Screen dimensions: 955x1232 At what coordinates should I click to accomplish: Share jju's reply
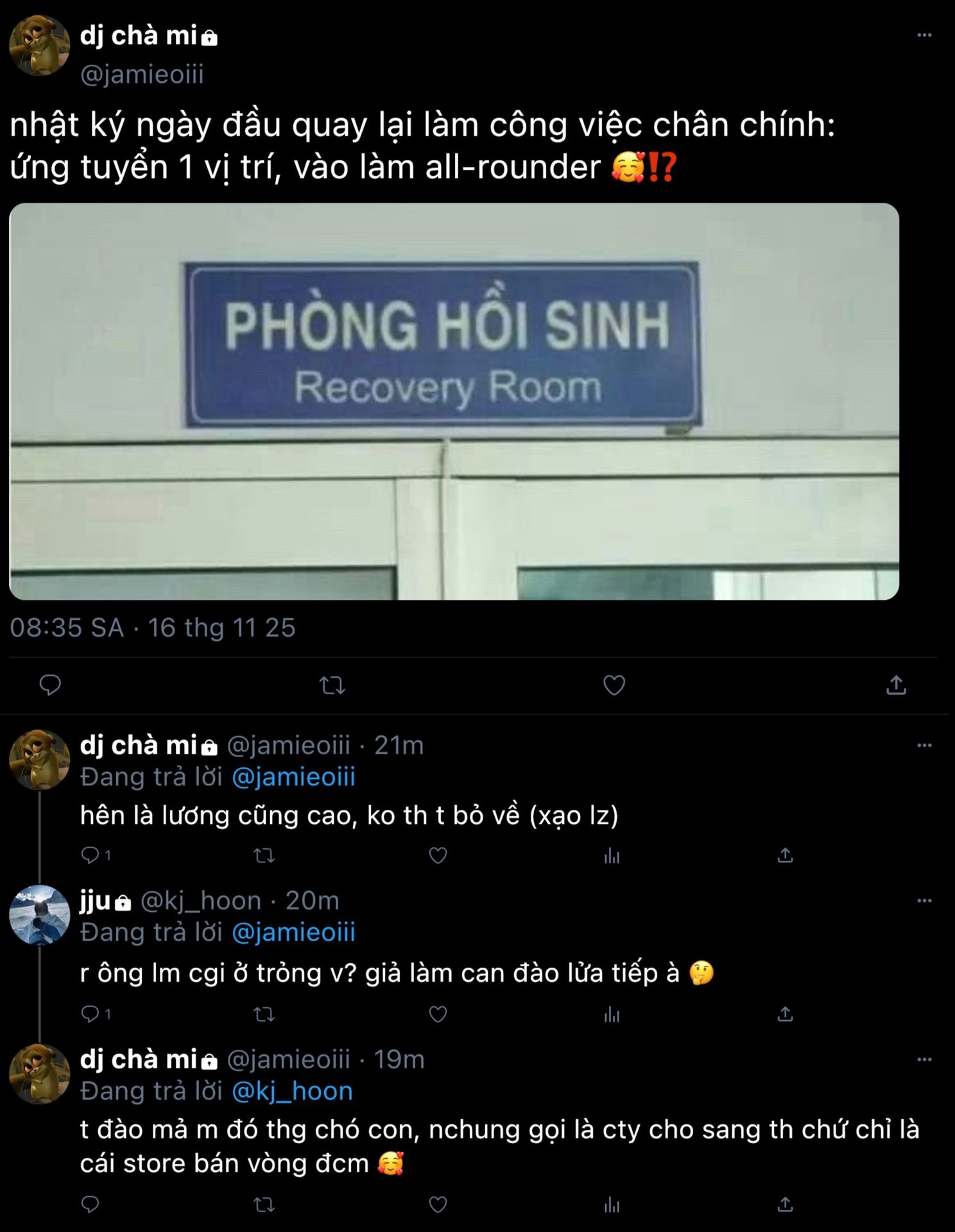pyautogui.click(x=785, y=1014)
